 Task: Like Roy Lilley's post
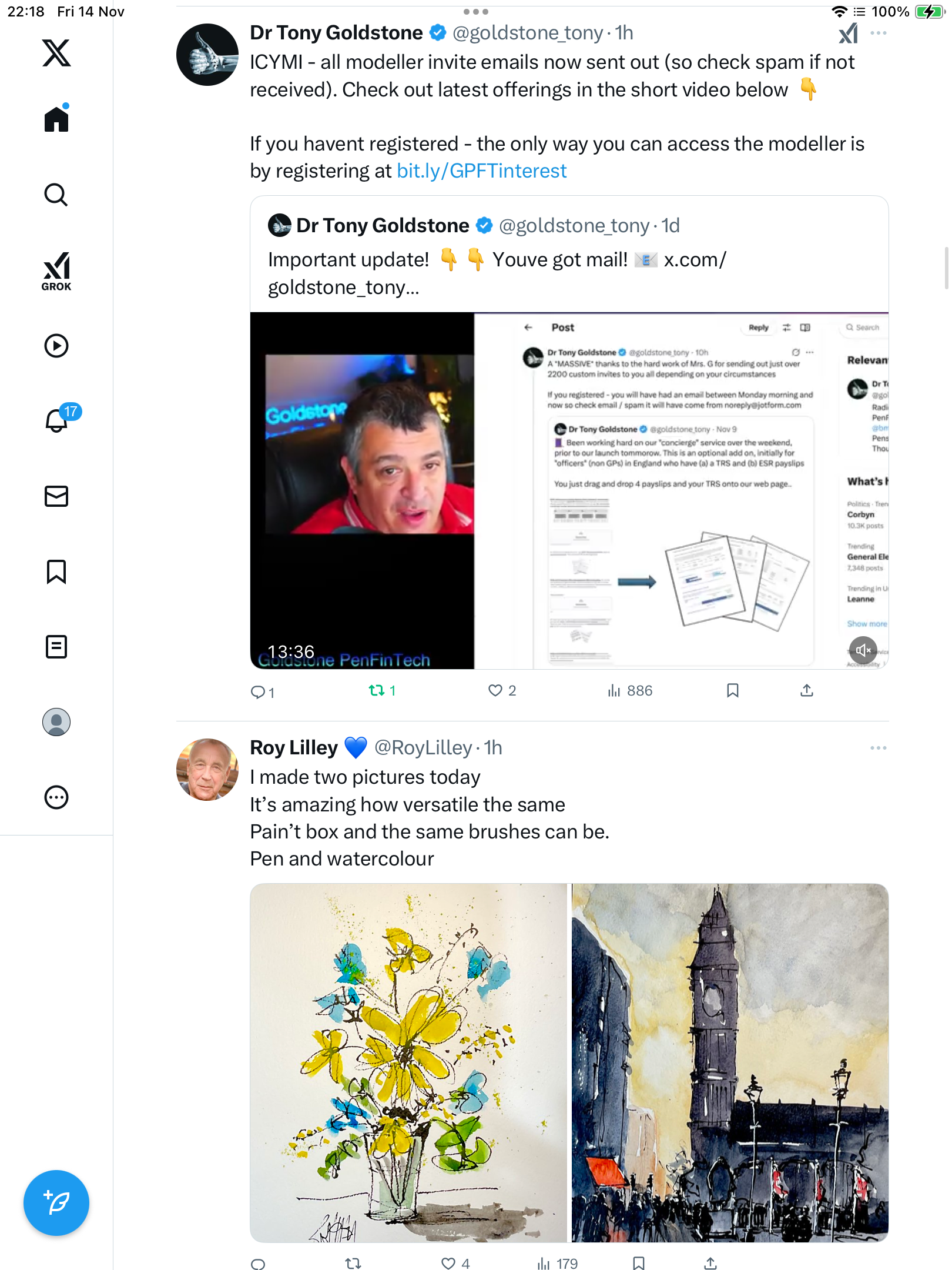coord(448,1263)
